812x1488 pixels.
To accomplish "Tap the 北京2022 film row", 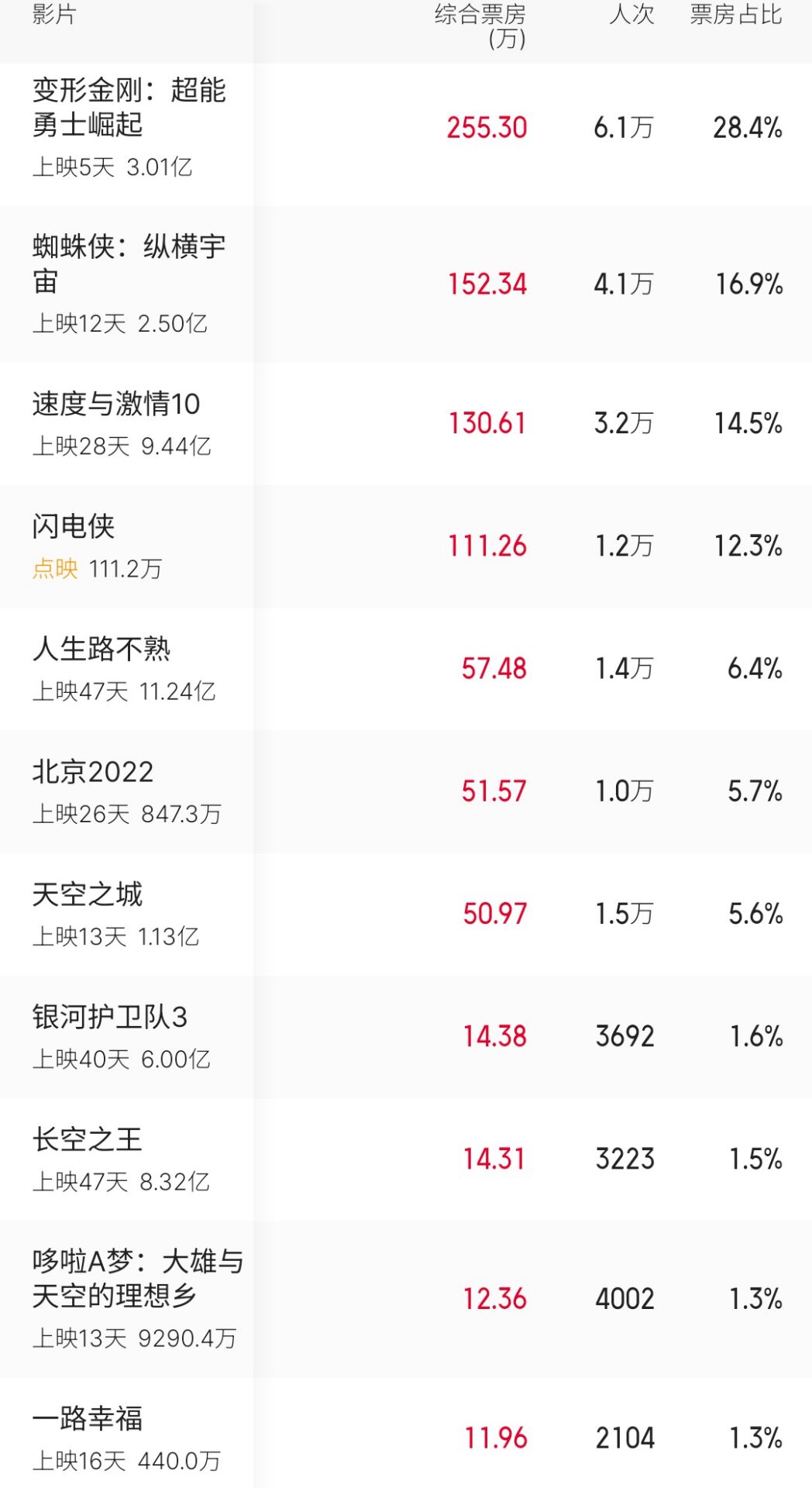I will (x=406, y=791).
